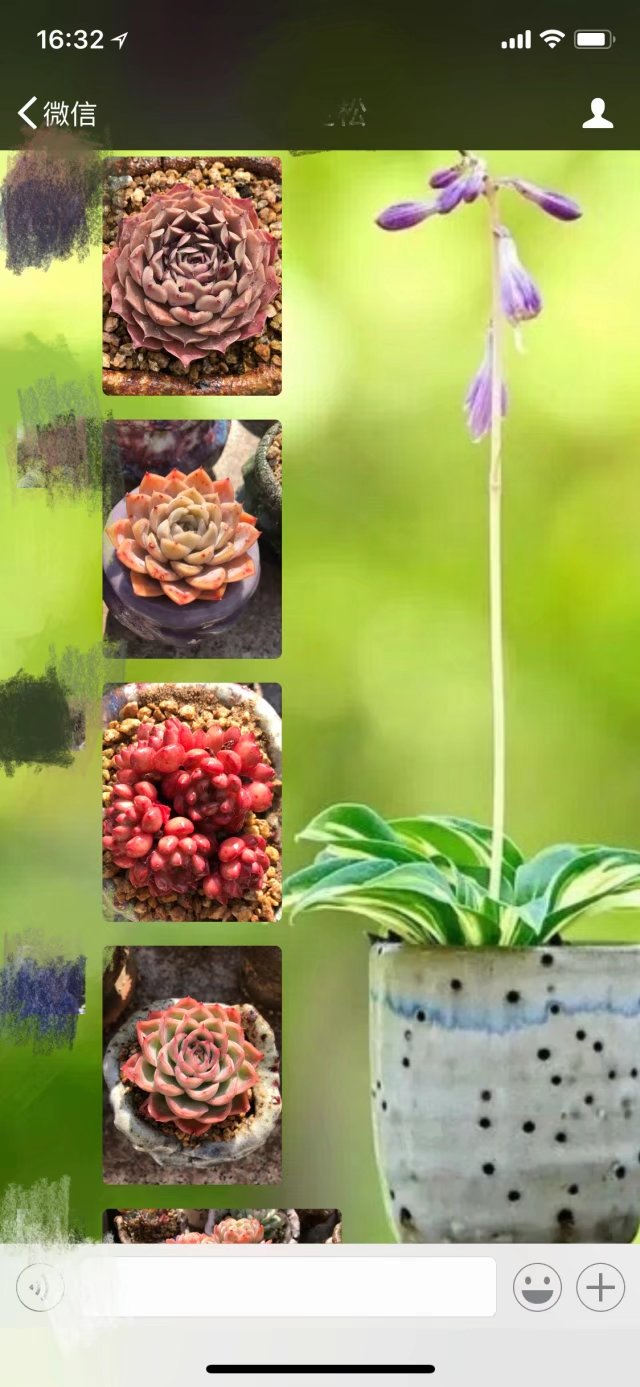Open the emoji sticker panel
The width and height of the screenshot is (640, 1387).
pyautogui.click(x=537, y=1287)
